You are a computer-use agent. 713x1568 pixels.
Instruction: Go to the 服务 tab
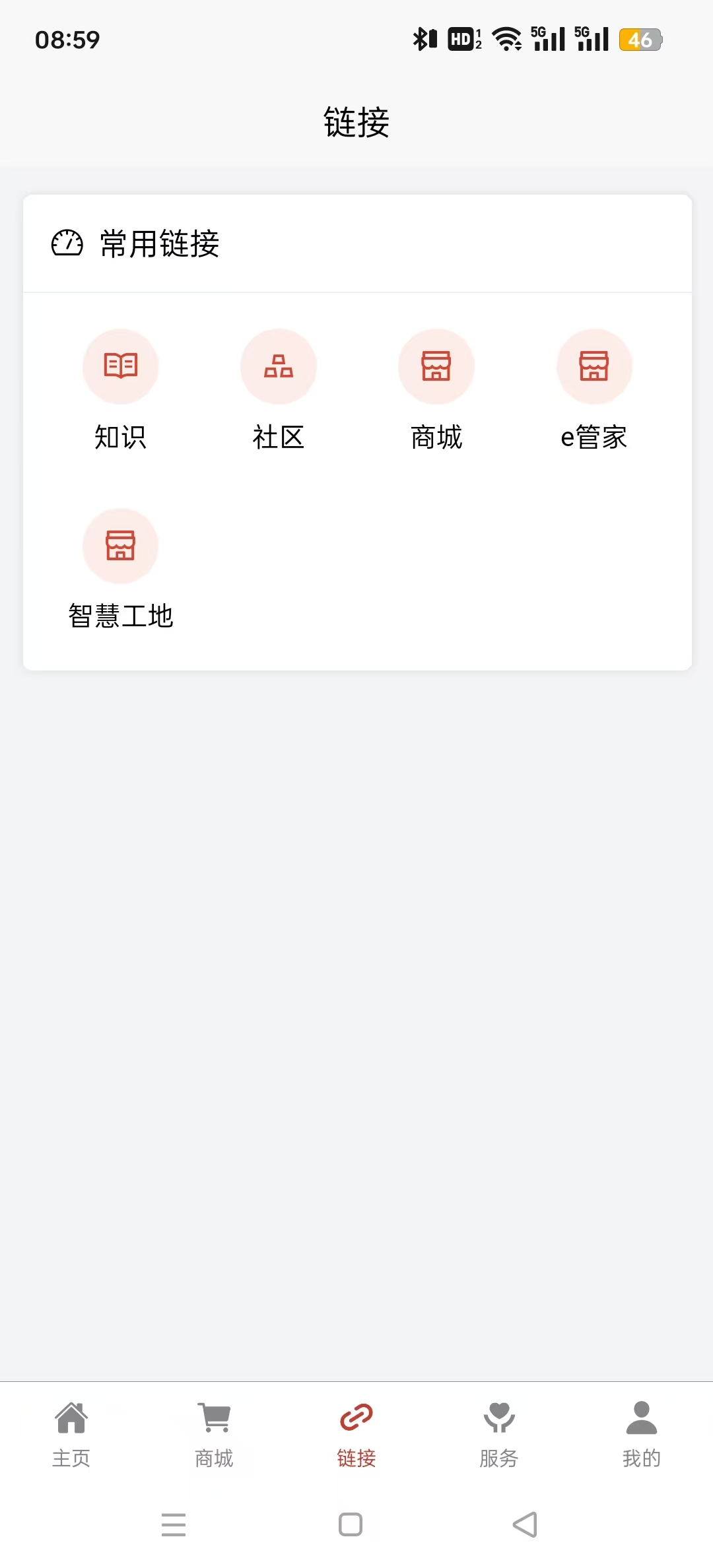click(499, 1433)
